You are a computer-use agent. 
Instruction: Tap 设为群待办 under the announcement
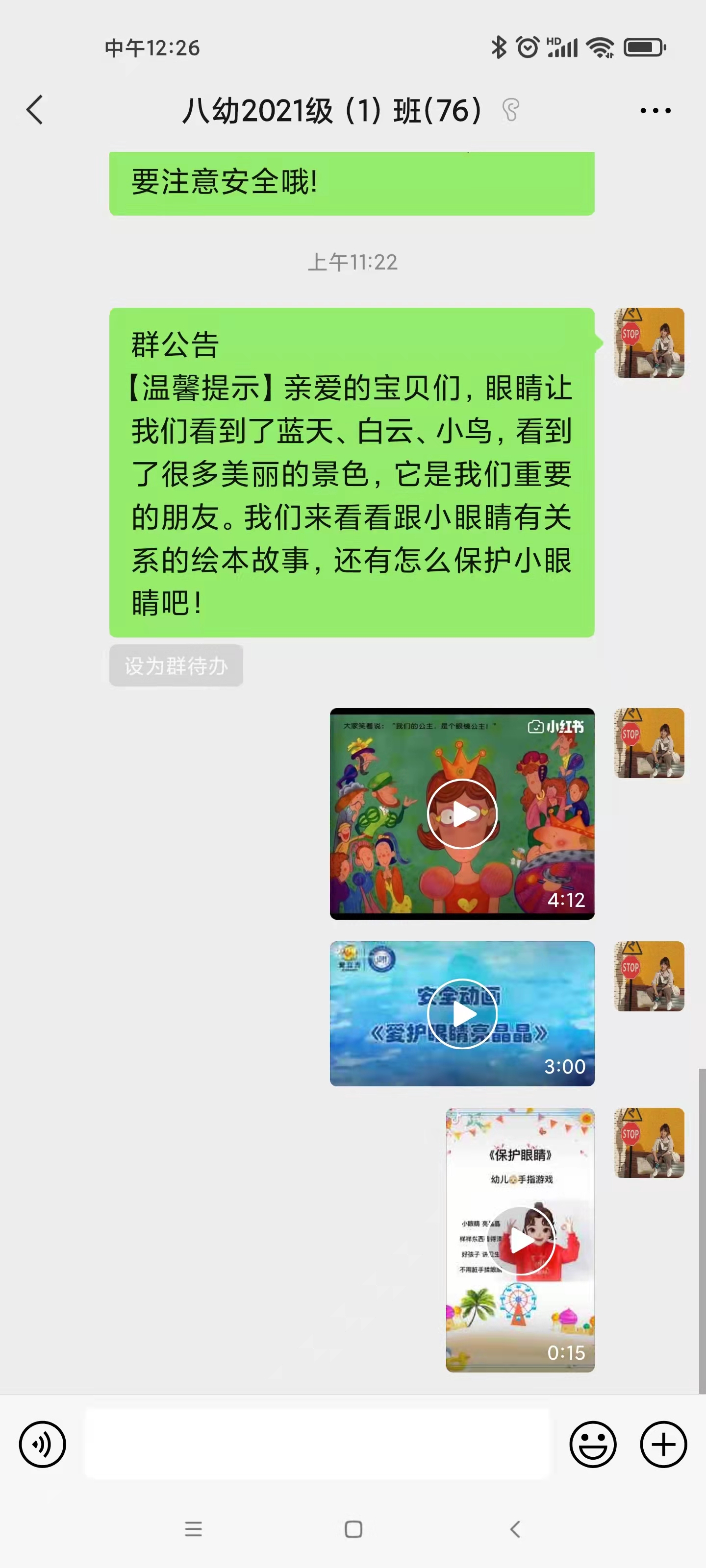tap(176, 665)
